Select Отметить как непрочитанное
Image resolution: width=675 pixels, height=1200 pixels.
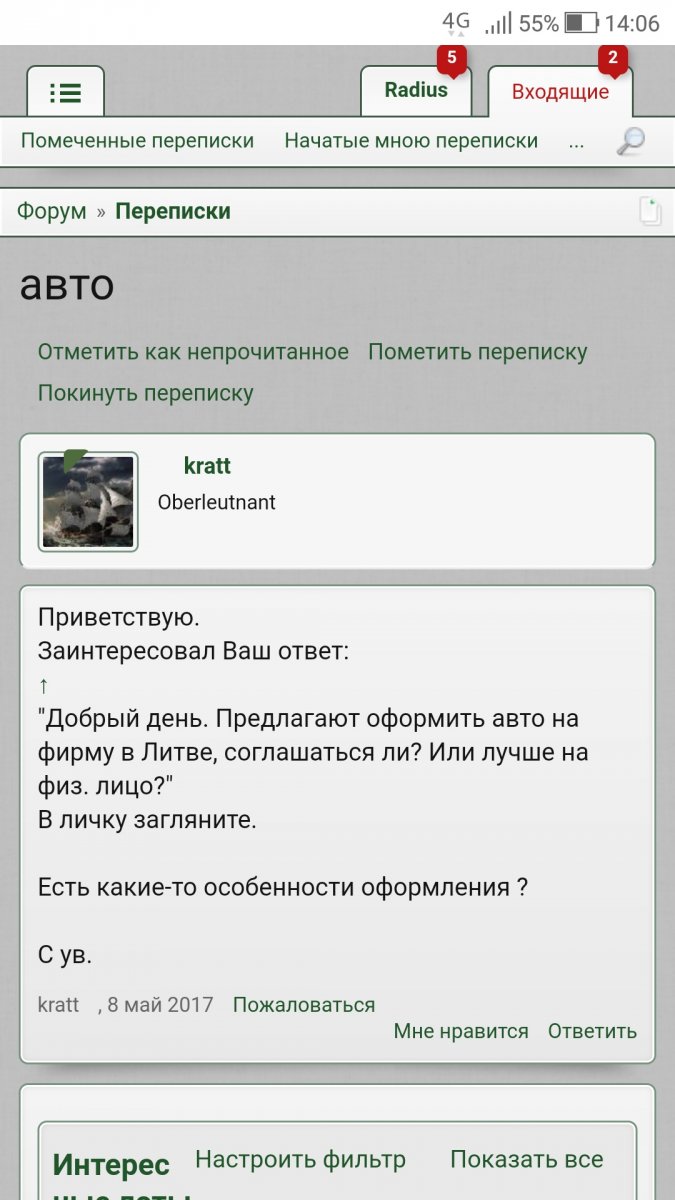193,352
